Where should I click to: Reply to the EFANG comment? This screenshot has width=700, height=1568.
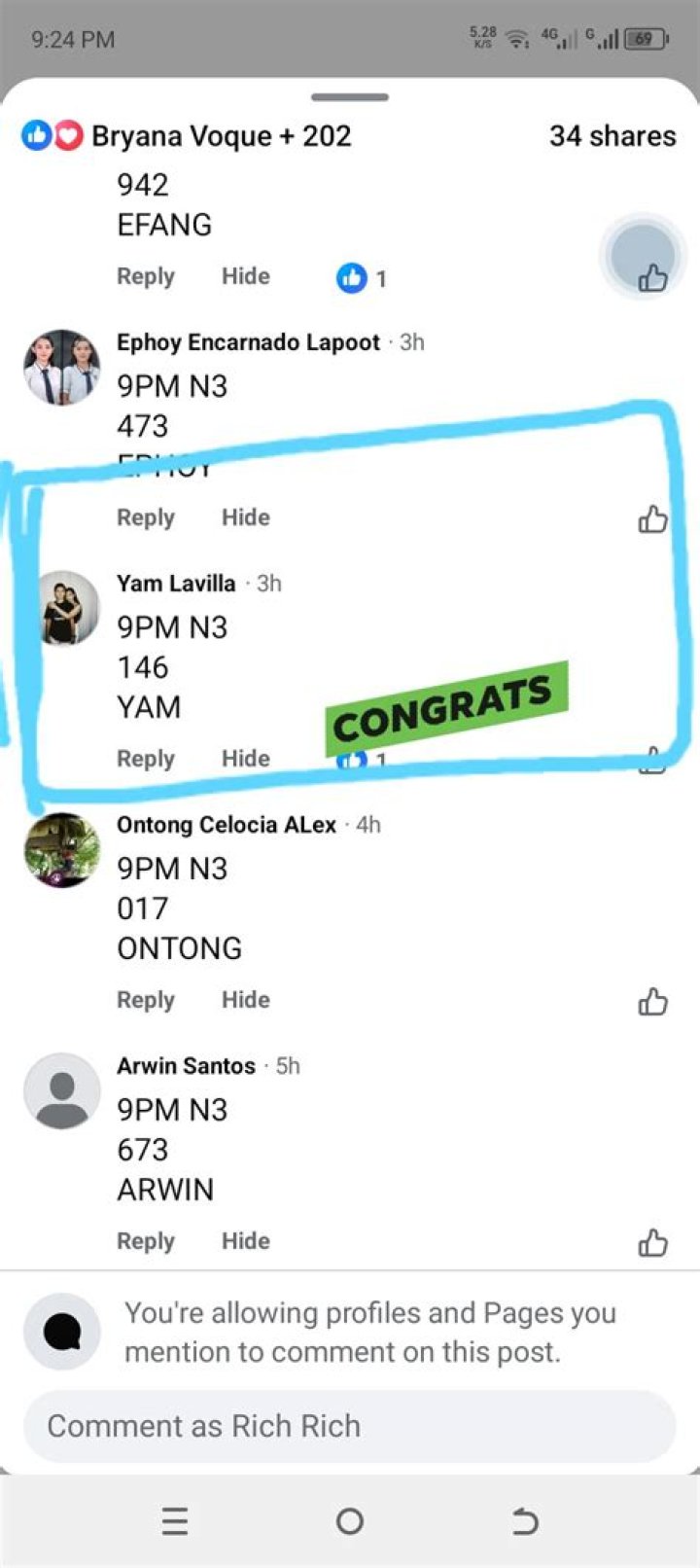[x=146, y=276]
